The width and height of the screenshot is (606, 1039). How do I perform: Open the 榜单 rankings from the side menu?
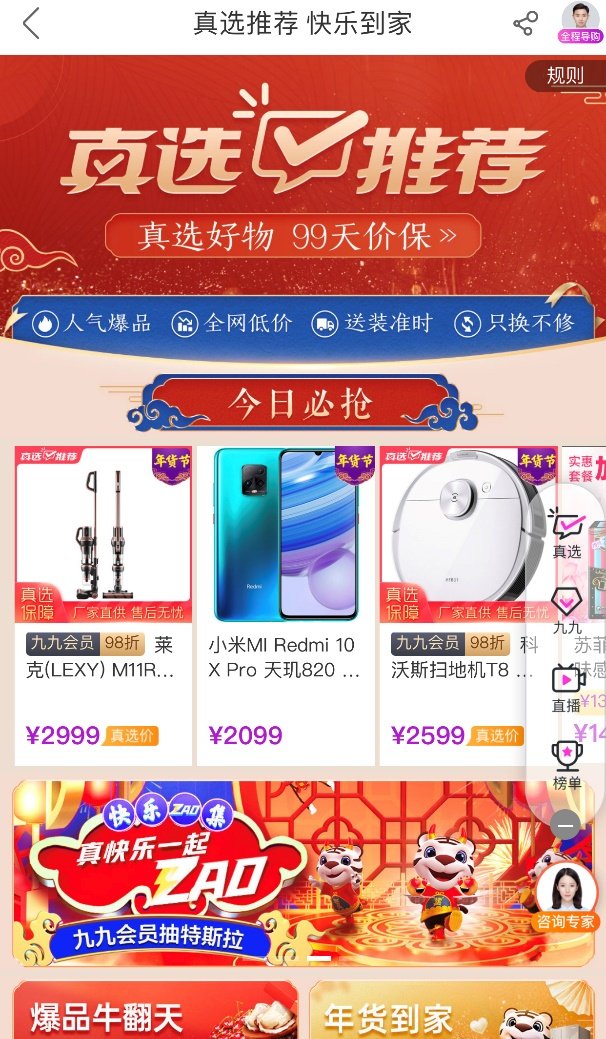[566, 765]
